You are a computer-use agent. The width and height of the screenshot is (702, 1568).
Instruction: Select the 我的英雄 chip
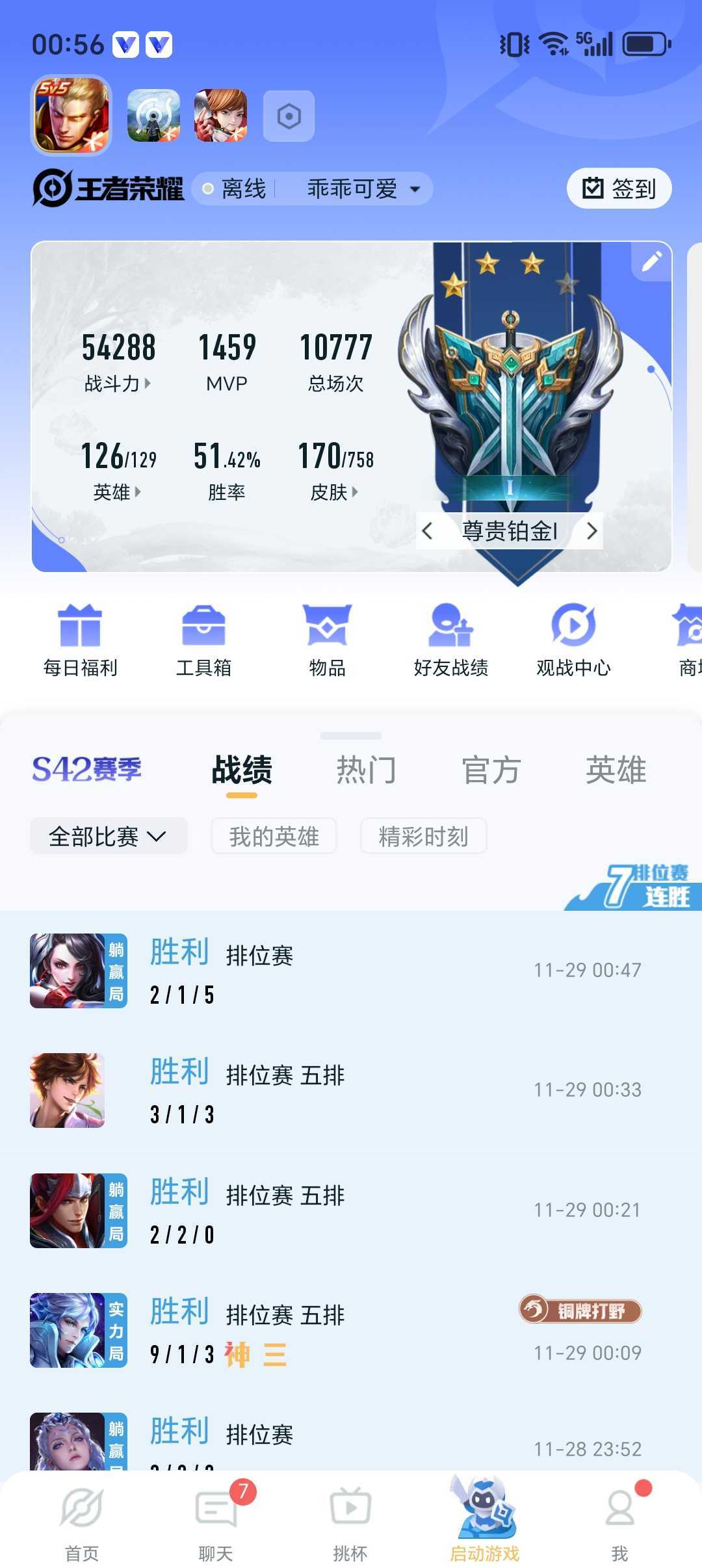274,836
